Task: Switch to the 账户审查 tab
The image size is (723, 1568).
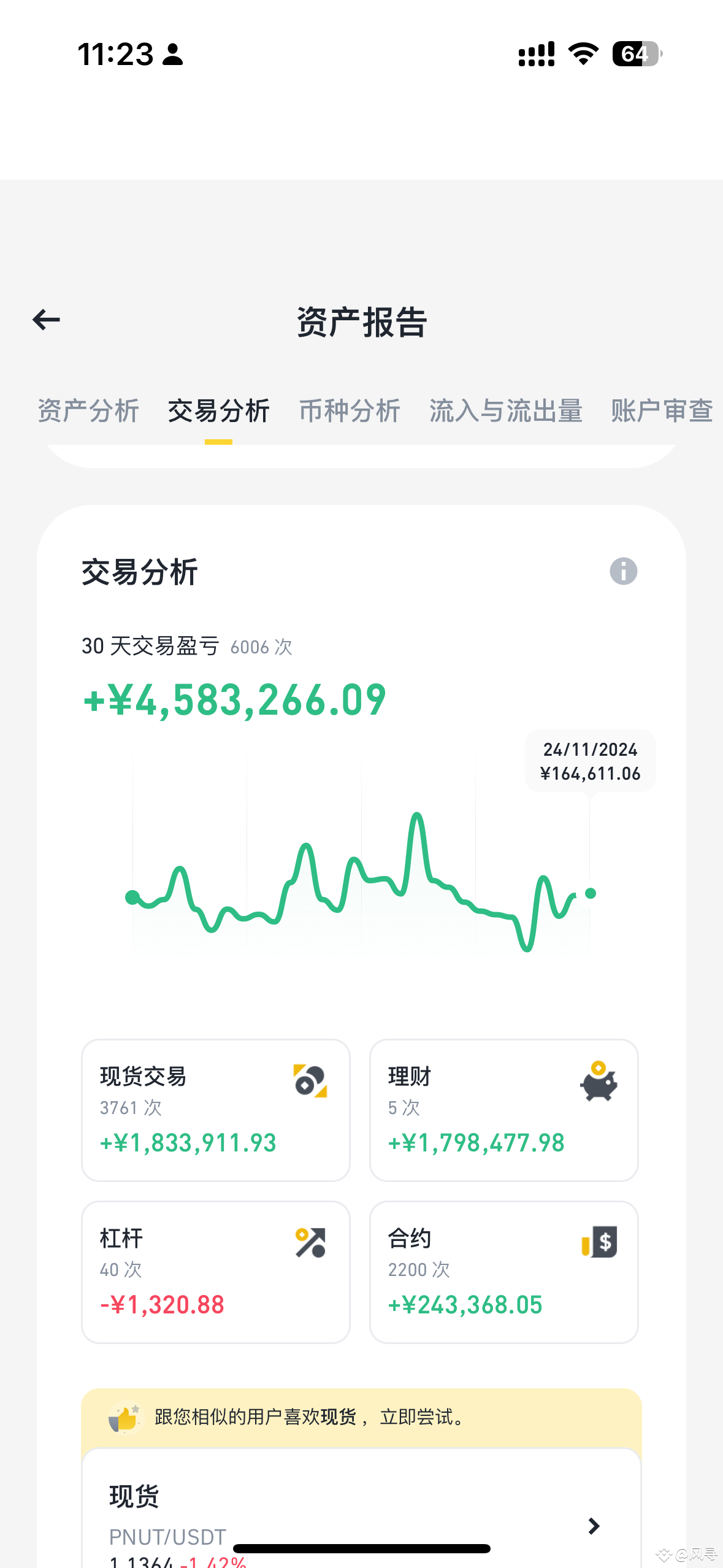Action: tap(662, 410)
